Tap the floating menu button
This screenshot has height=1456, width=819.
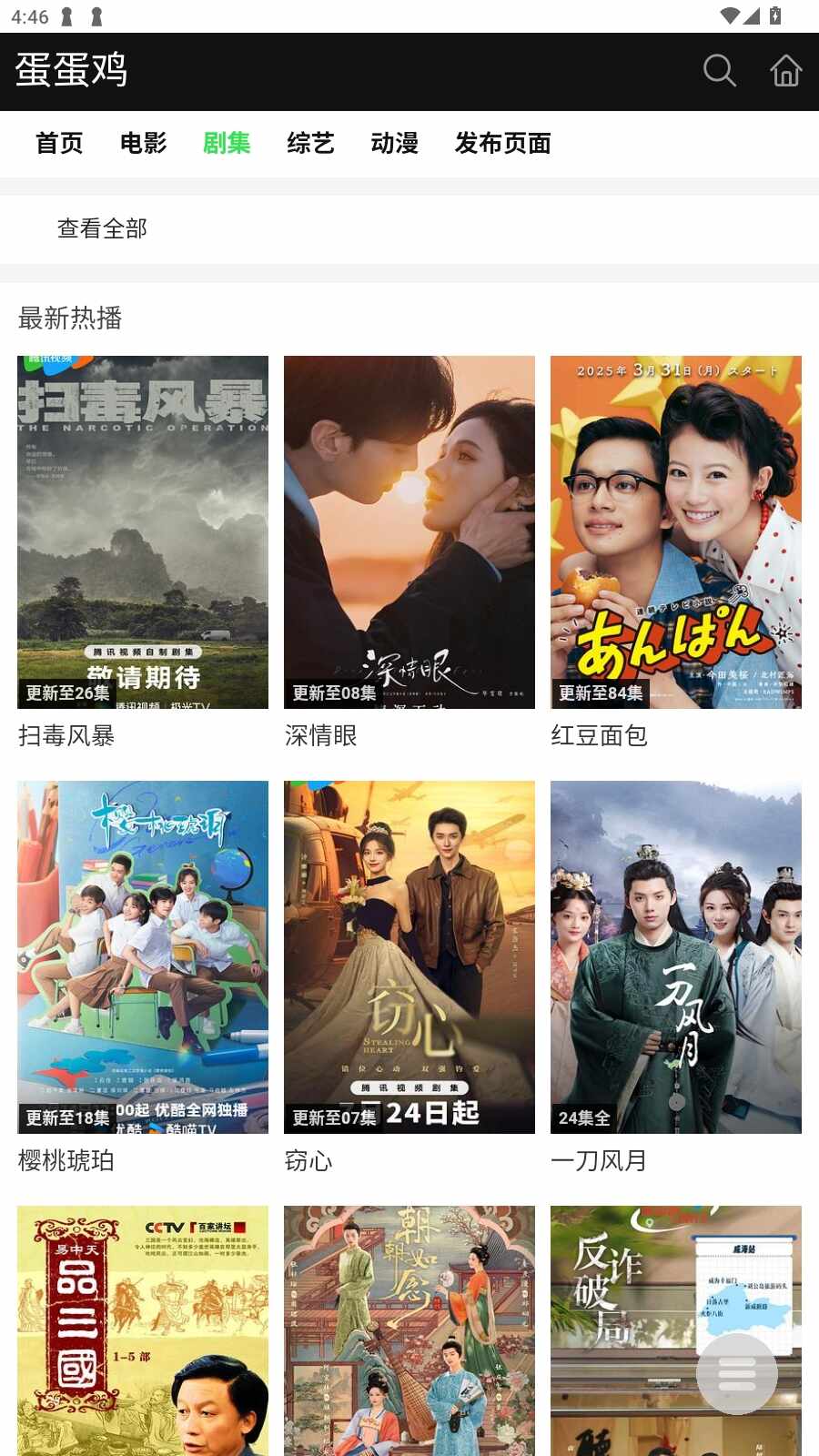737,1374
